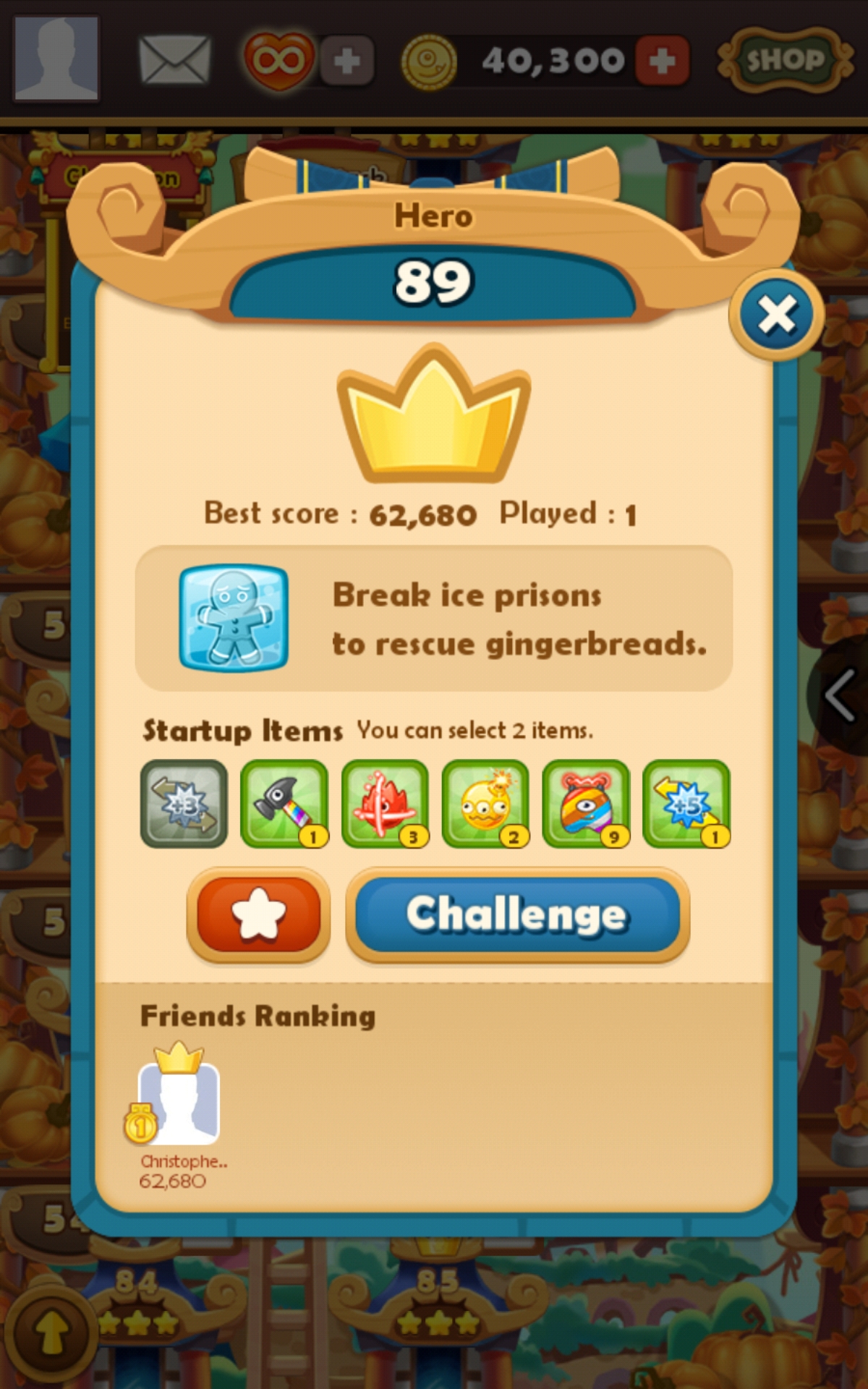Screen dimensions: 868x1389
Task: Tap the up arrow button
Action: (x=51, y=1333)
